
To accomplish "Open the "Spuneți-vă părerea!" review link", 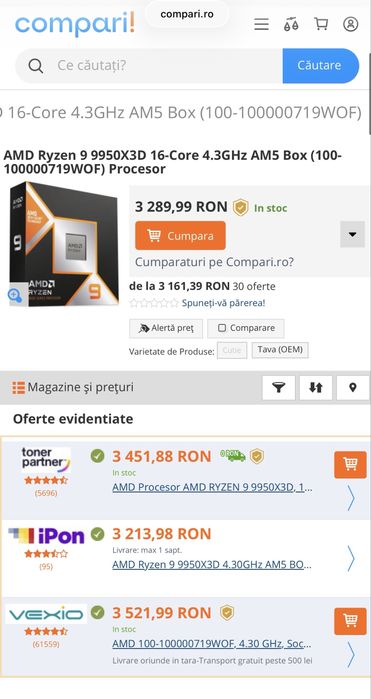I will pyautogui.click(x=223, y=303).
